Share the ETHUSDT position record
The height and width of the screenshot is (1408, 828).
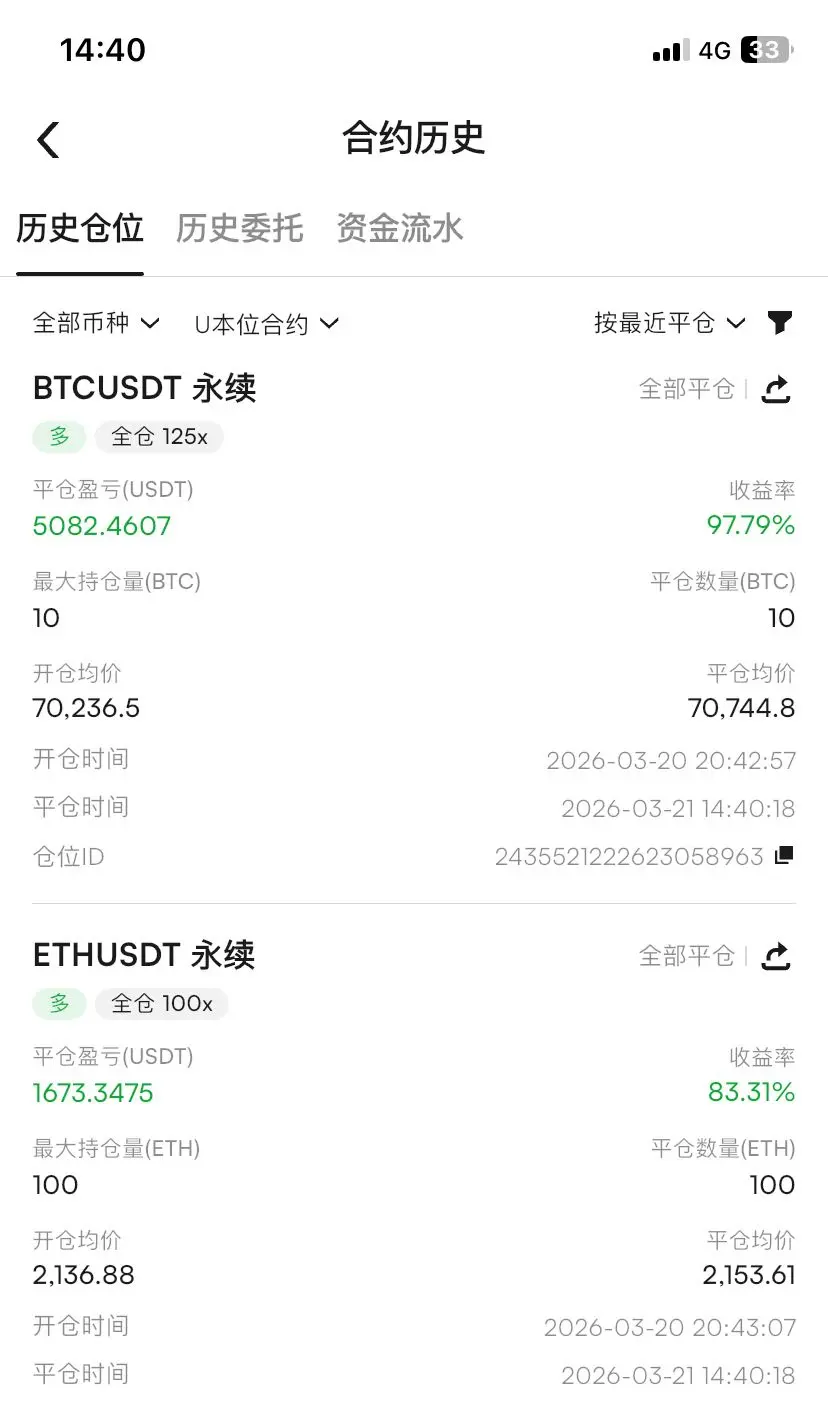coord(776,957)
